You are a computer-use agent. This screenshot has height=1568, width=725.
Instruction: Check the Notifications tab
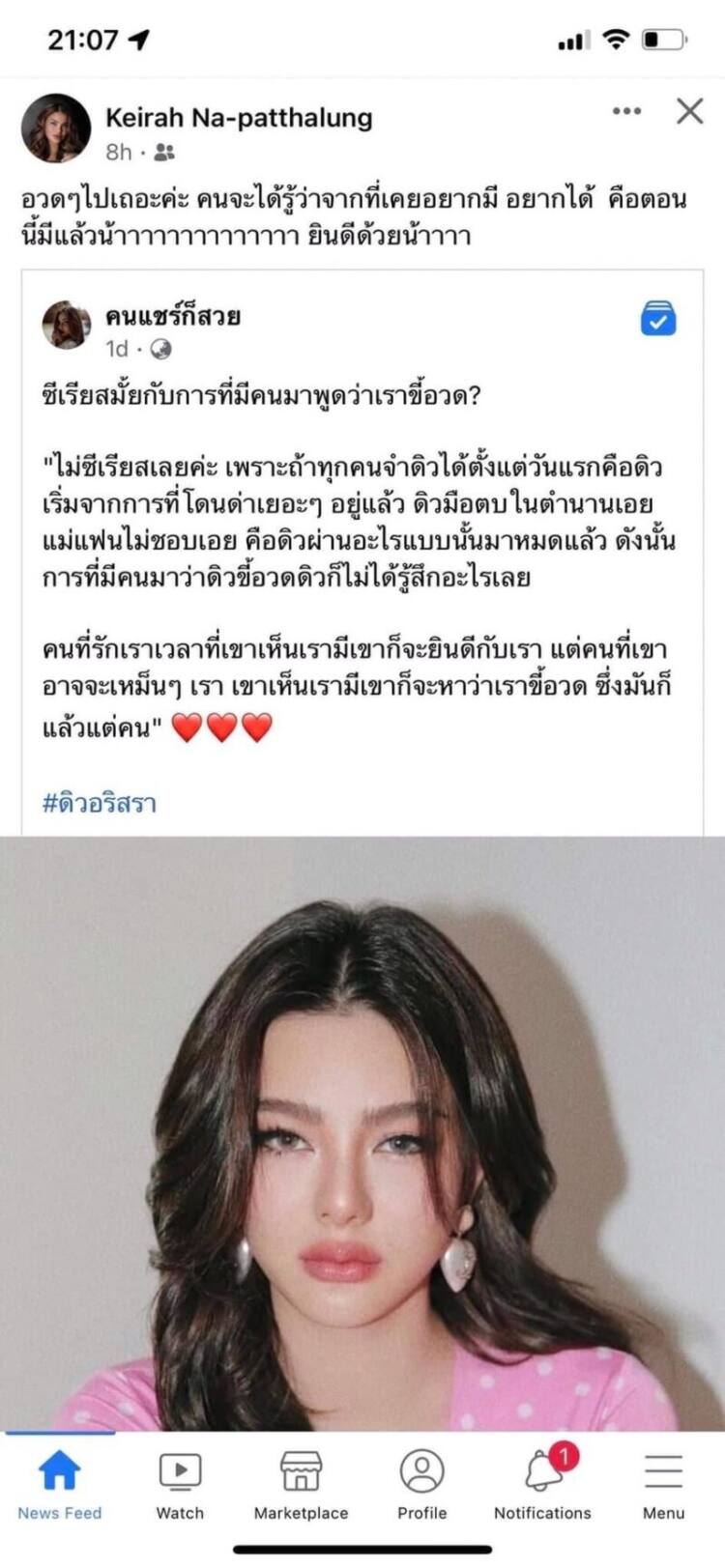[x=542, y=1485]
